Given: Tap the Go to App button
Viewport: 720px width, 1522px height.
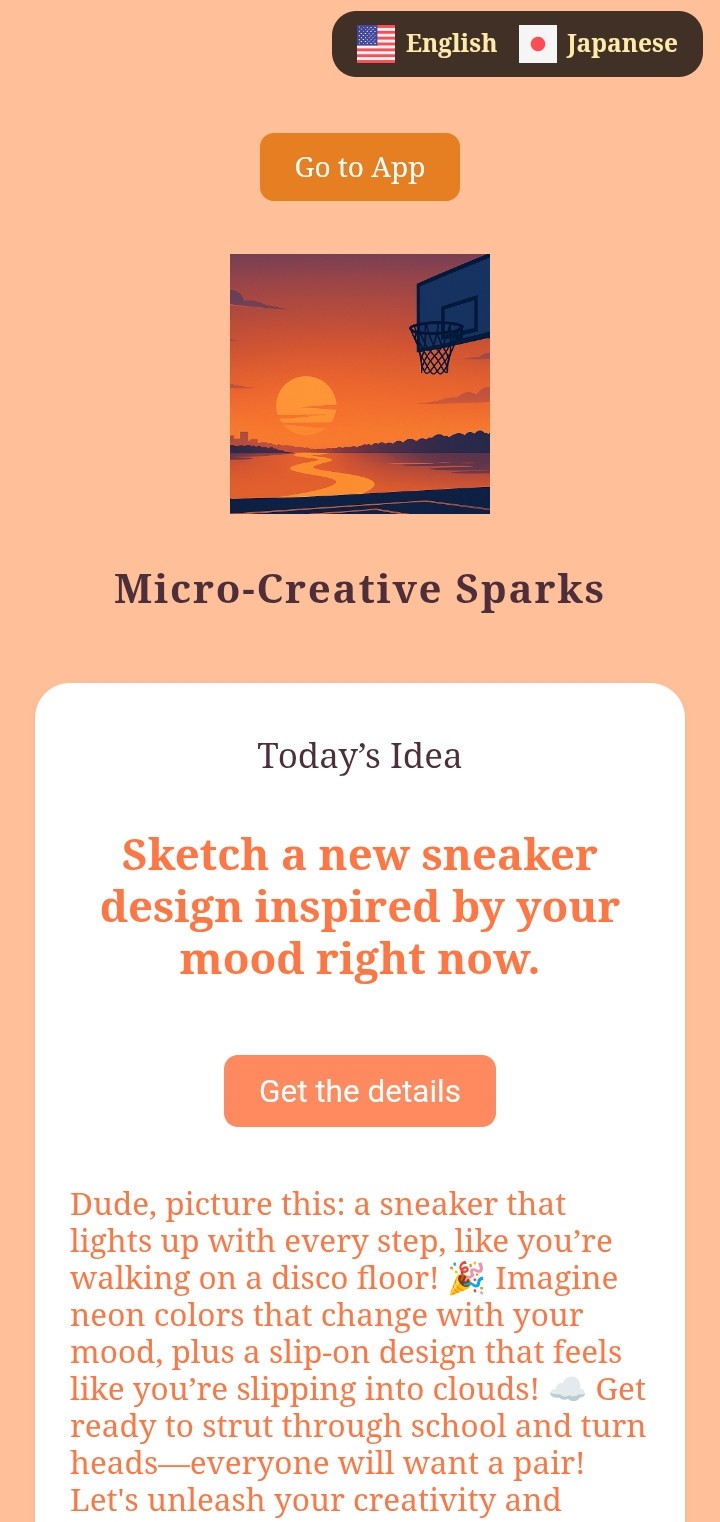Looking at the screenshot, I should (x=360, y=167).
